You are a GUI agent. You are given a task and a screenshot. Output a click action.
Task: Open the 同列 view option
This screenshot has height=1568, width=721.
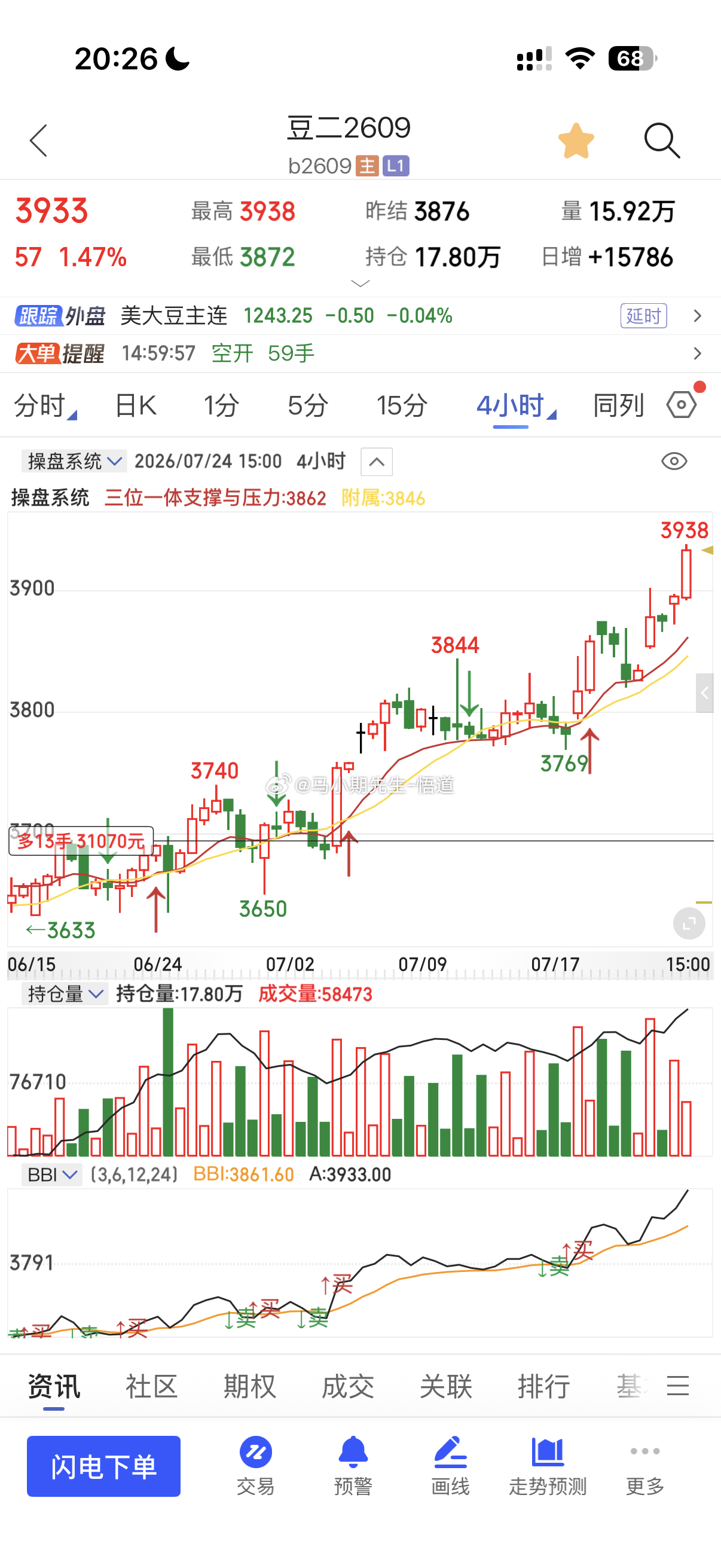click(618, 405)
